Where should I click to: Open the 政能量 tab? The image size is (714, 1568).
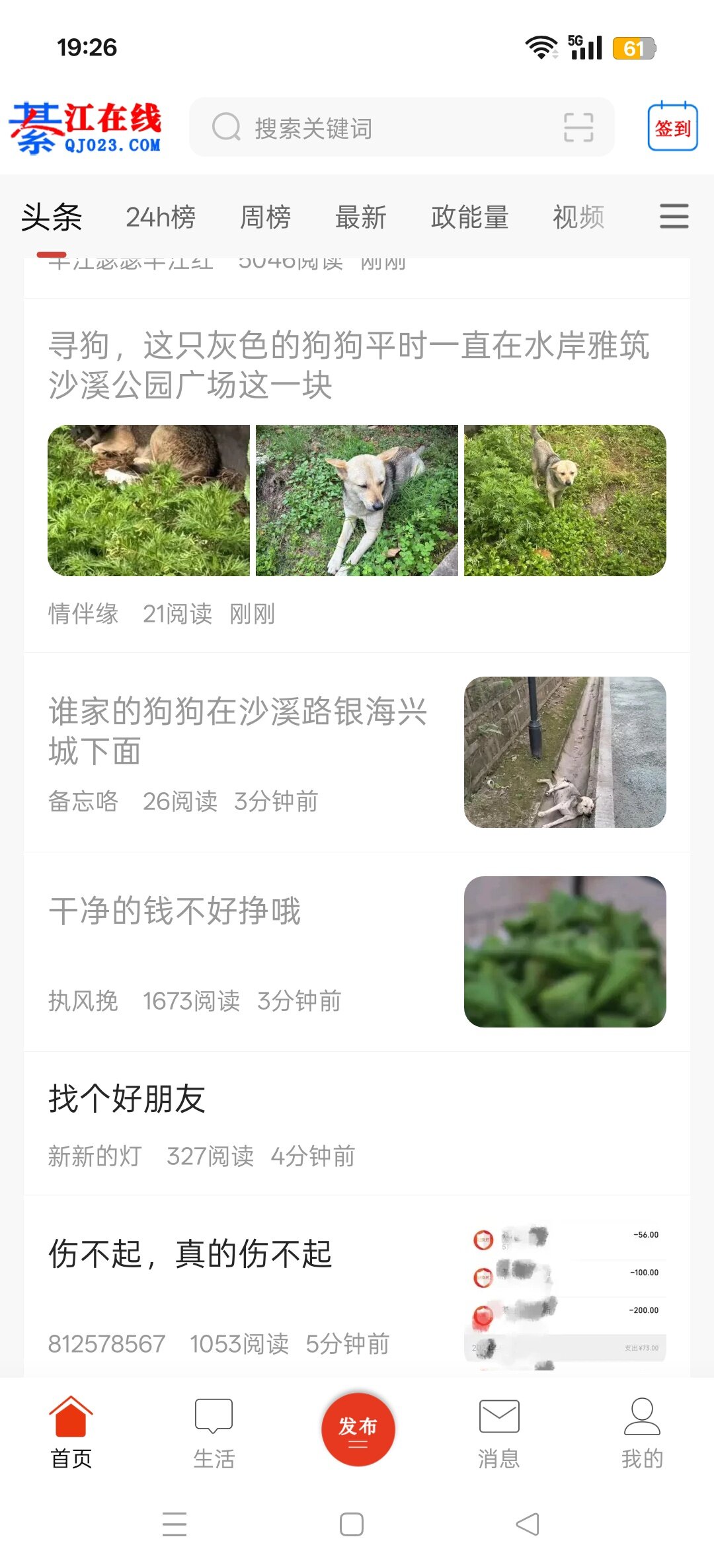point(469,217)
